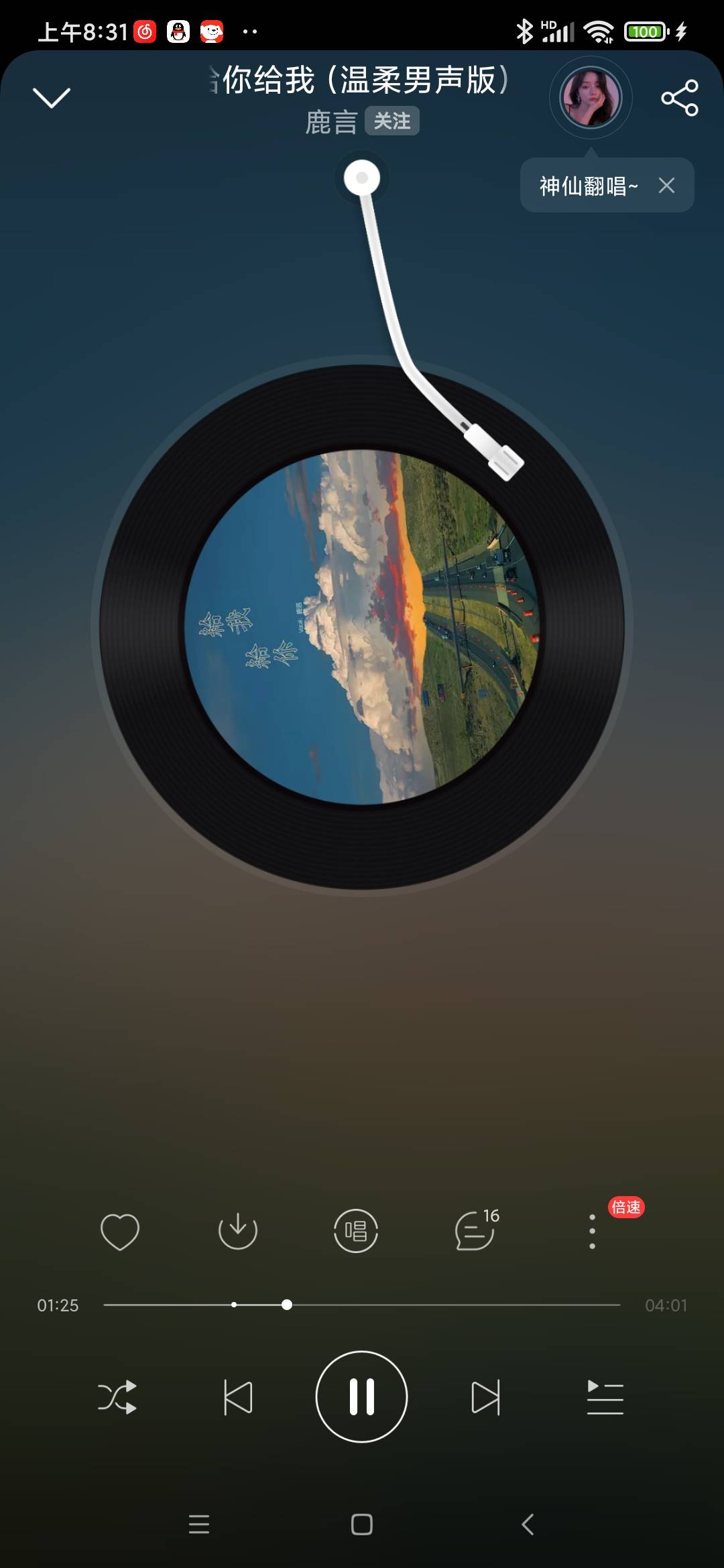Dismiss the 神仙翻唱~ tooltip
The height and width of the screenshot is (1568, 724).
pos(666,186)
